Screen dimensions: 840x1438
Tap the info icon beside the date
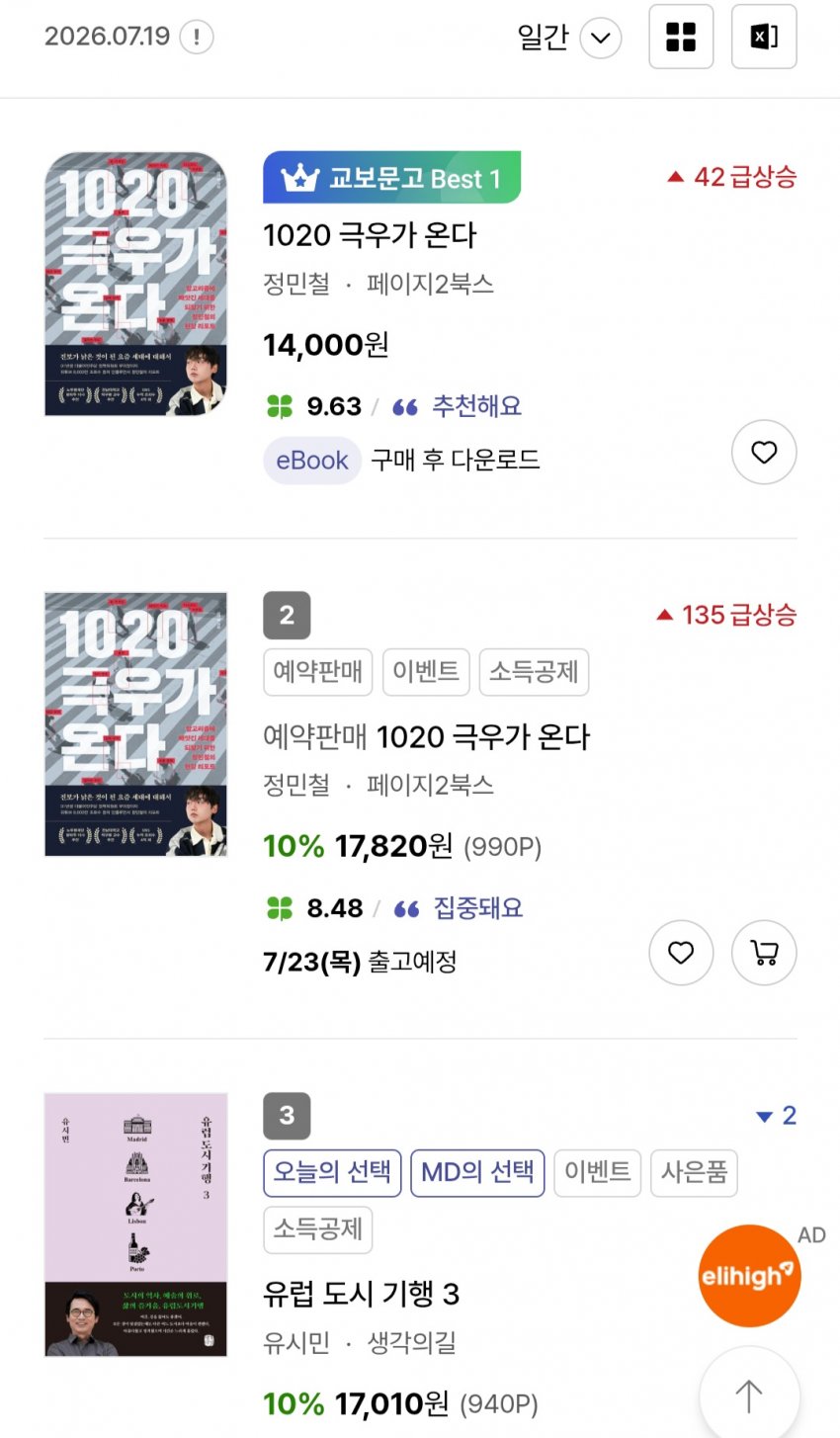tap(197, 38)
